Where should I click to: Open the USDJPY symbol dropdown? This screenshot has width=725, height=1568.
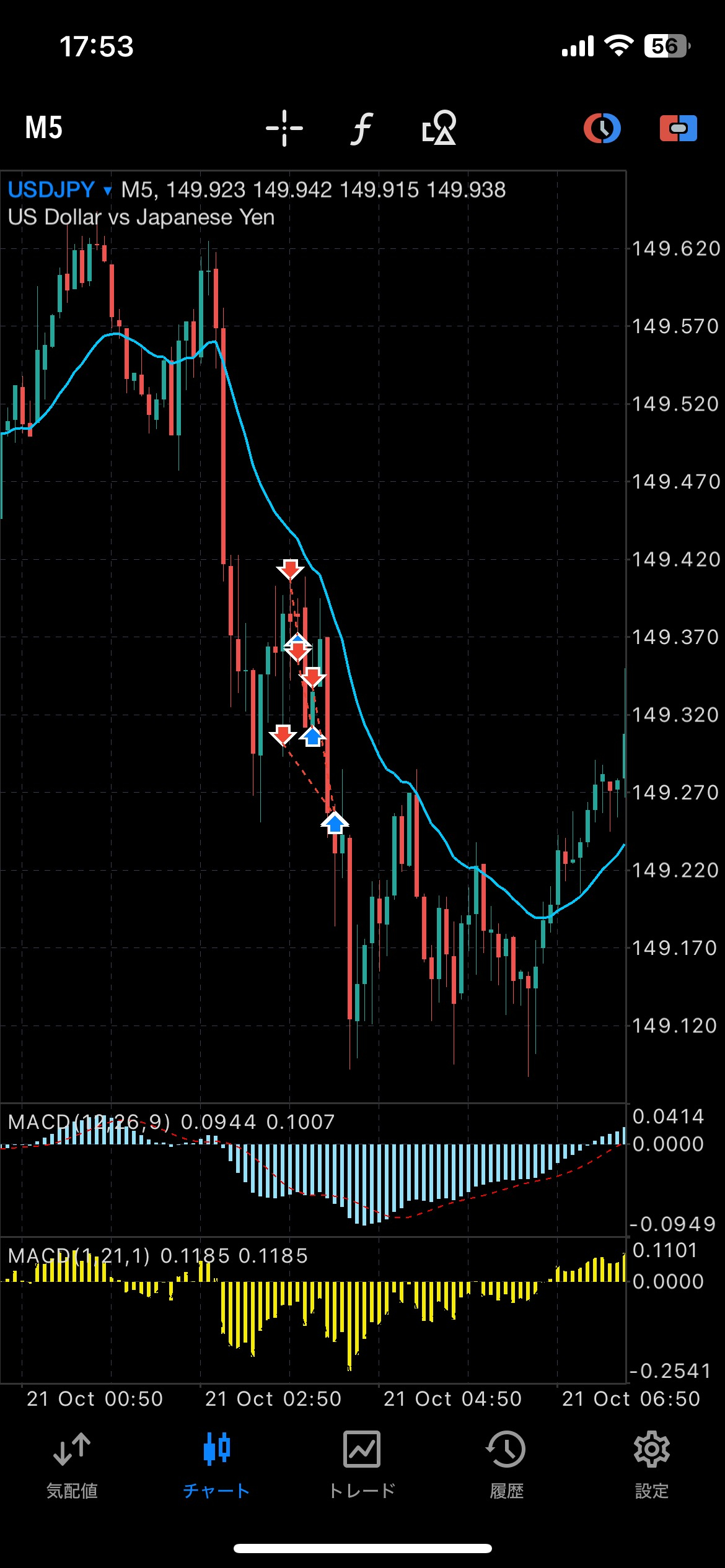(x=59, y=189)
